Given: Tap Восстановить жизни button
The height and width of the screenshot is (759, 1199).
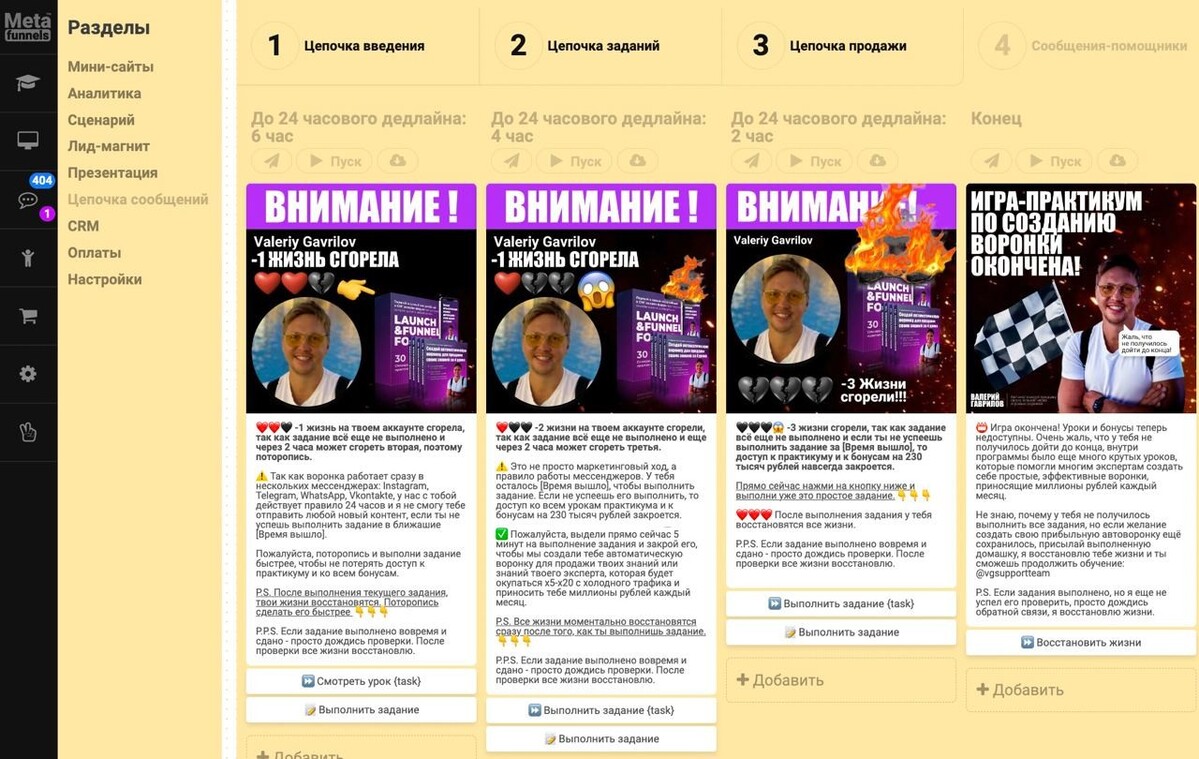Looking at the screenshot, I should 1081,642.
